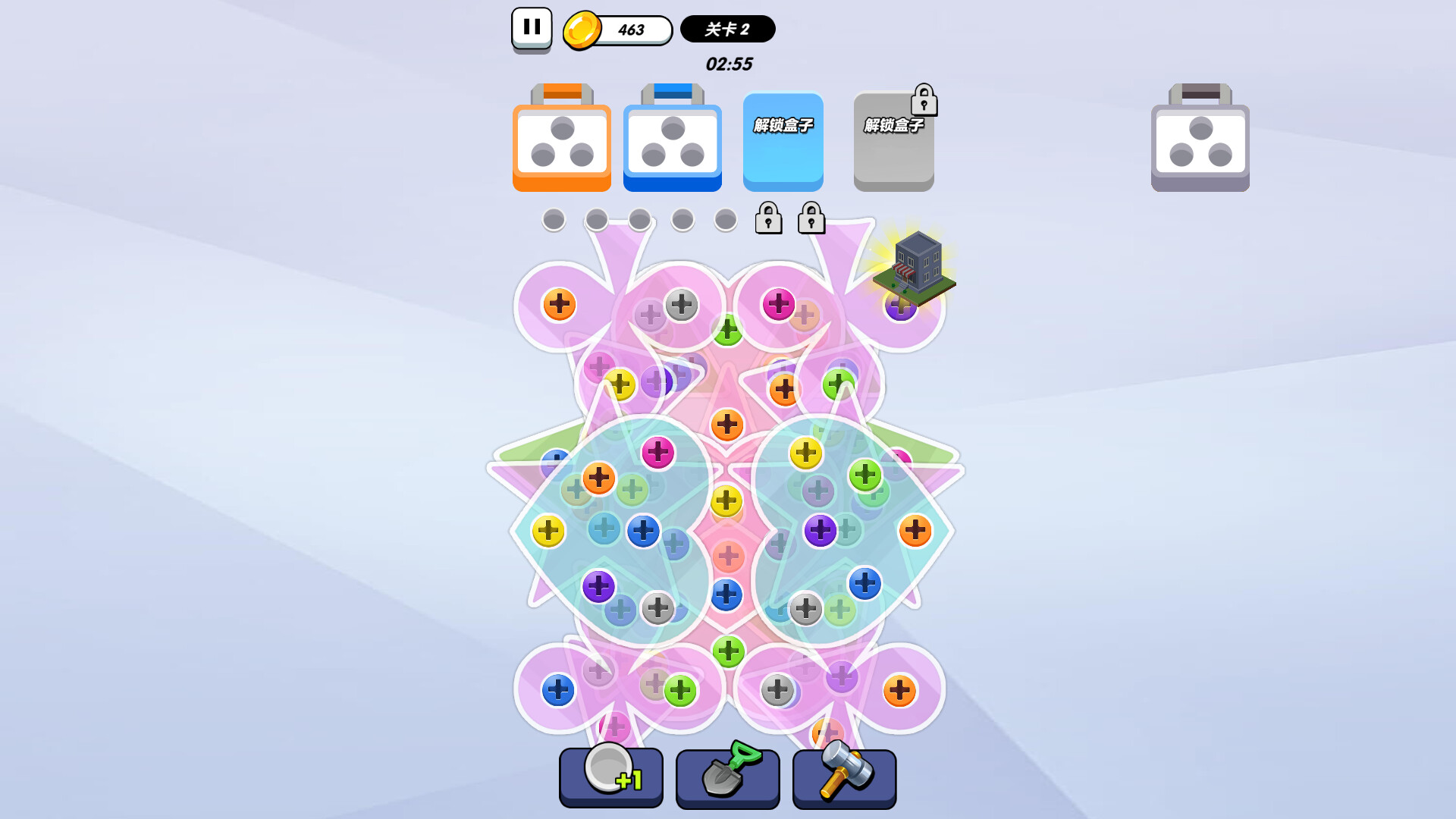Remove the orange screw in the top-left circle
Screen dimensions: 1456x819
560,304
